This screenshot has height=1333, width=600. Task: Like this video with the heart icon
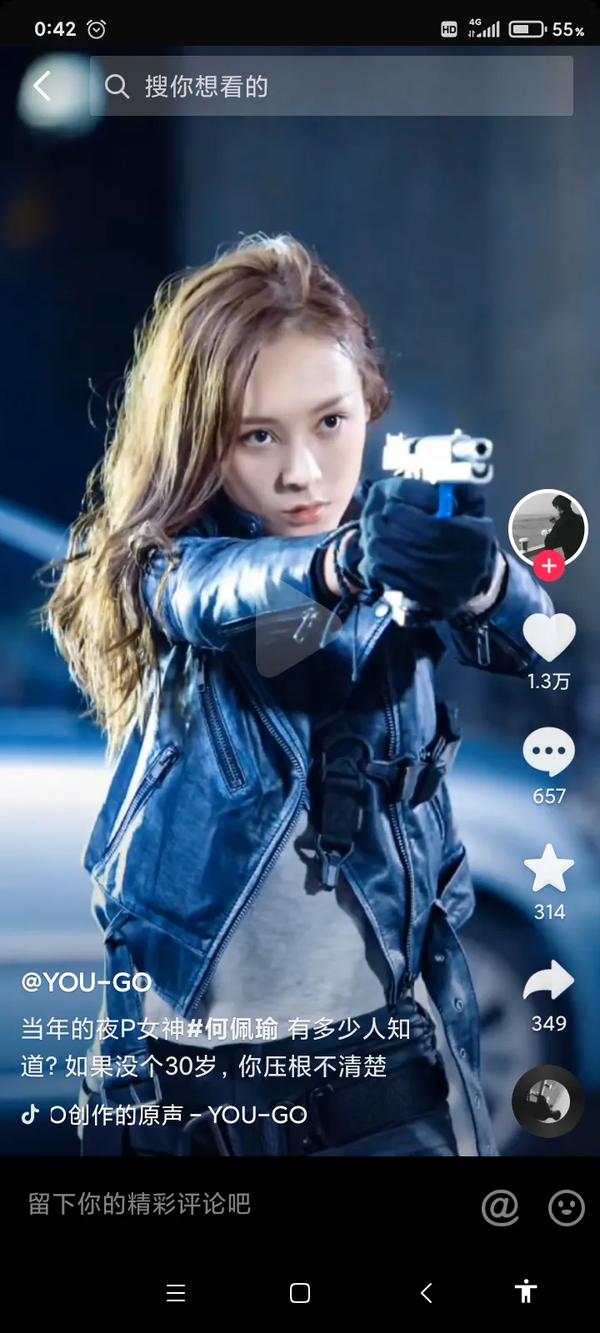coord(549,638)
